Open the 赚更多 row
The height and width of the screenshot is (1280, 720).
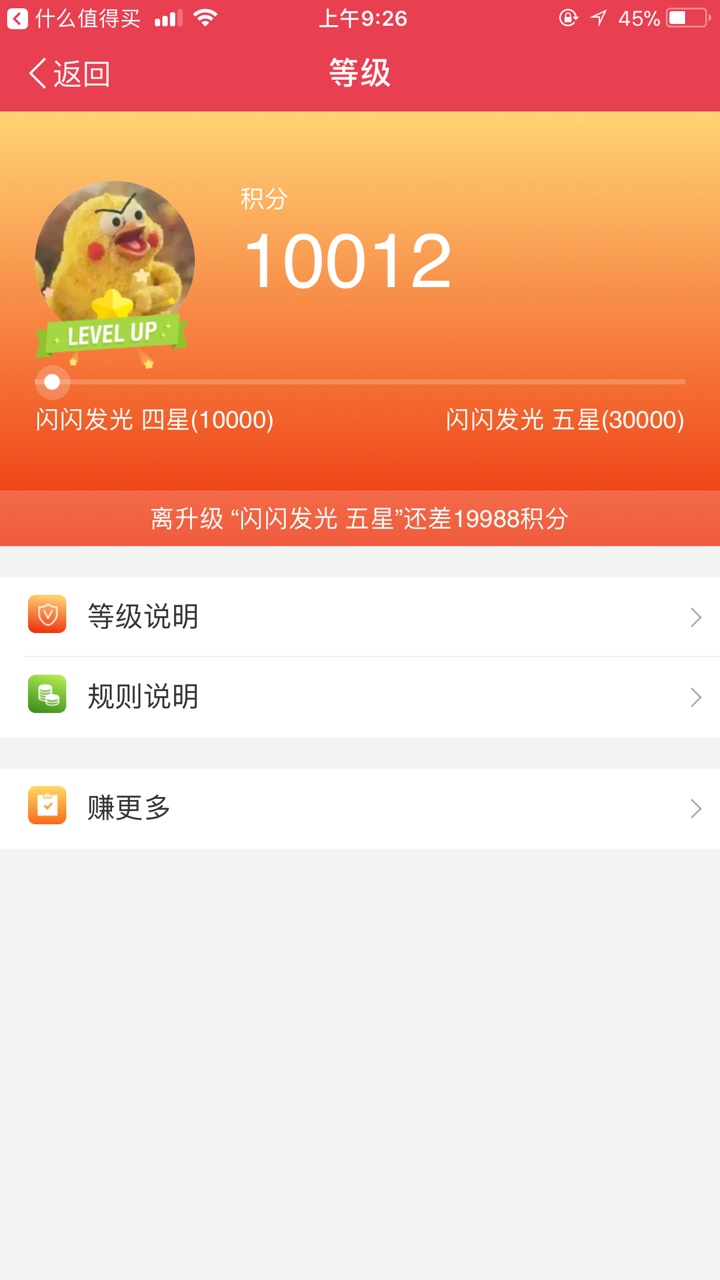coord(360,808)
